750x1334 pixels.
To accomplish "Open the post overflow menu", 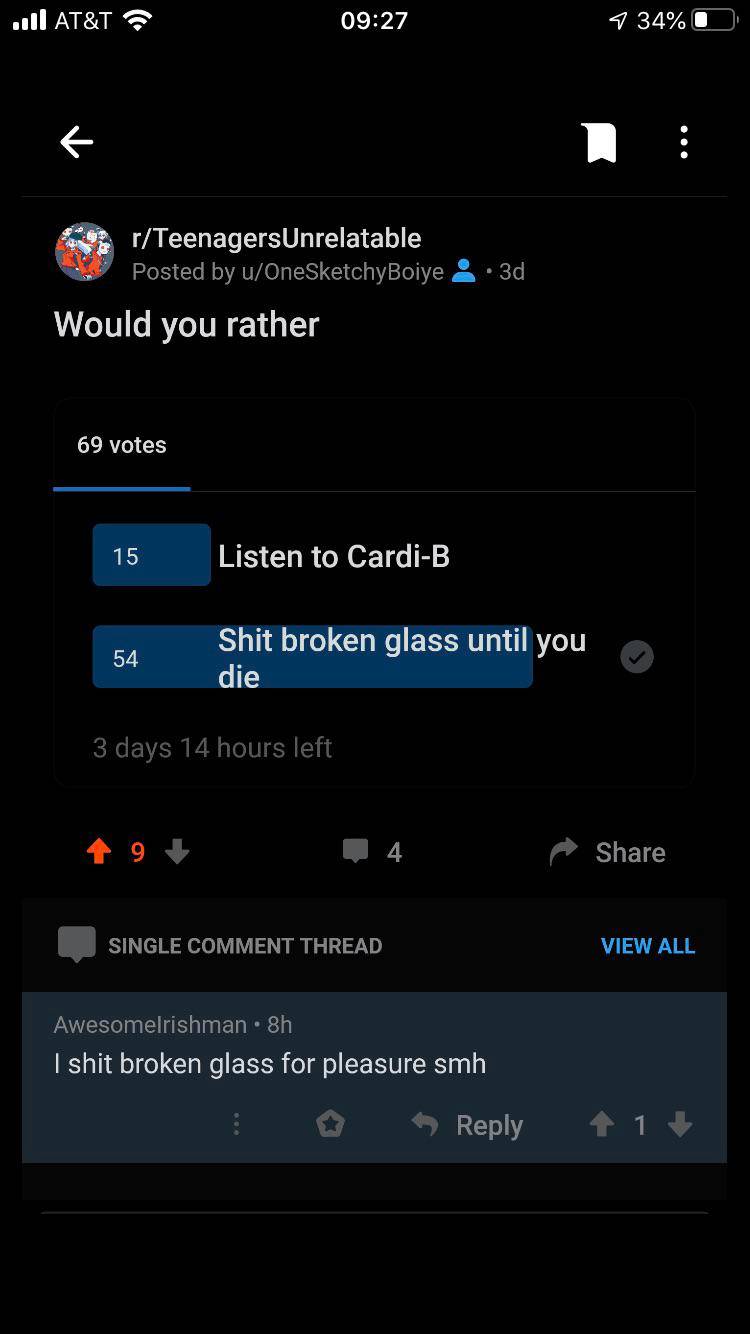I will 684,142.
